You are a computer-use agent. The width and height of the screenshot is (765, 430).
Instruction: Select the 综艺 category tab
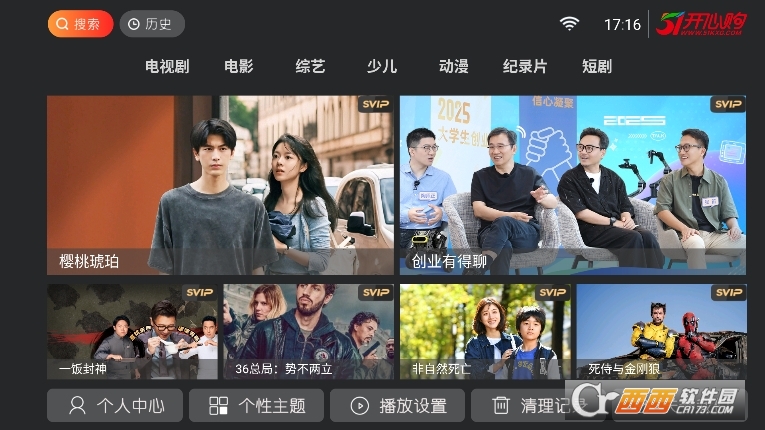310,67
